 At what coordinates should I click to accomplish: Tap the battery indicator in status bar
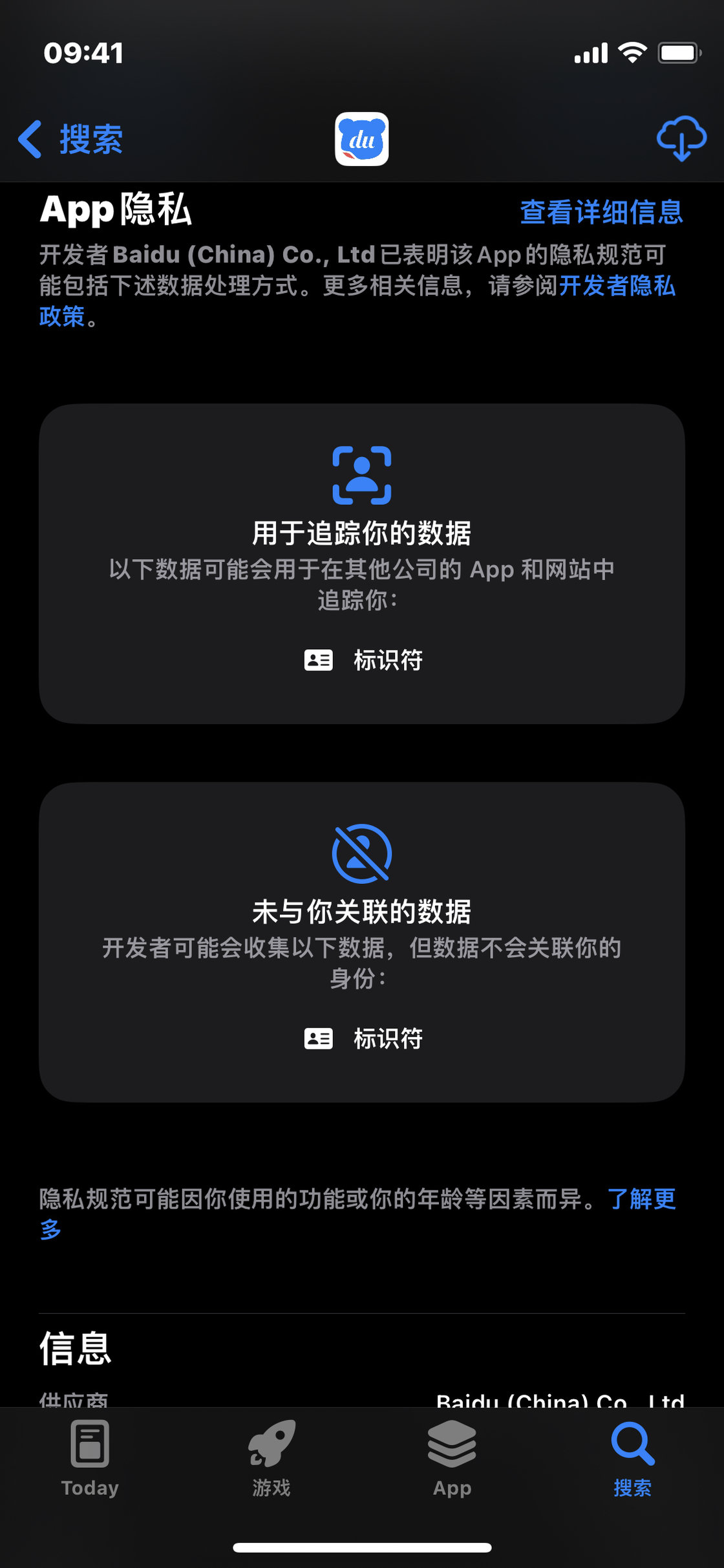click(677, 54)
